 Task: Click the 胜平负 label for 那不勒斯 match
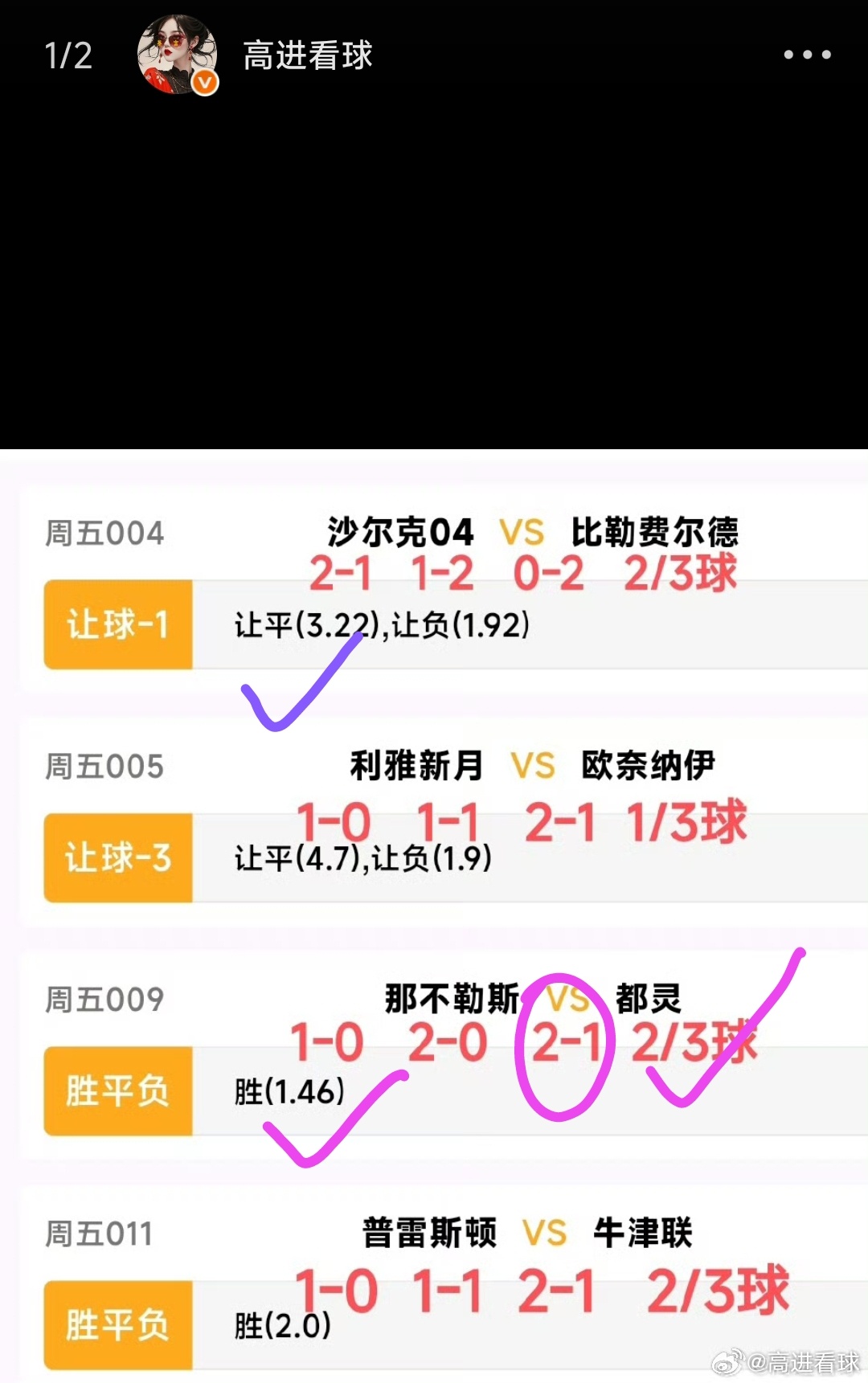coord(117,1092)
